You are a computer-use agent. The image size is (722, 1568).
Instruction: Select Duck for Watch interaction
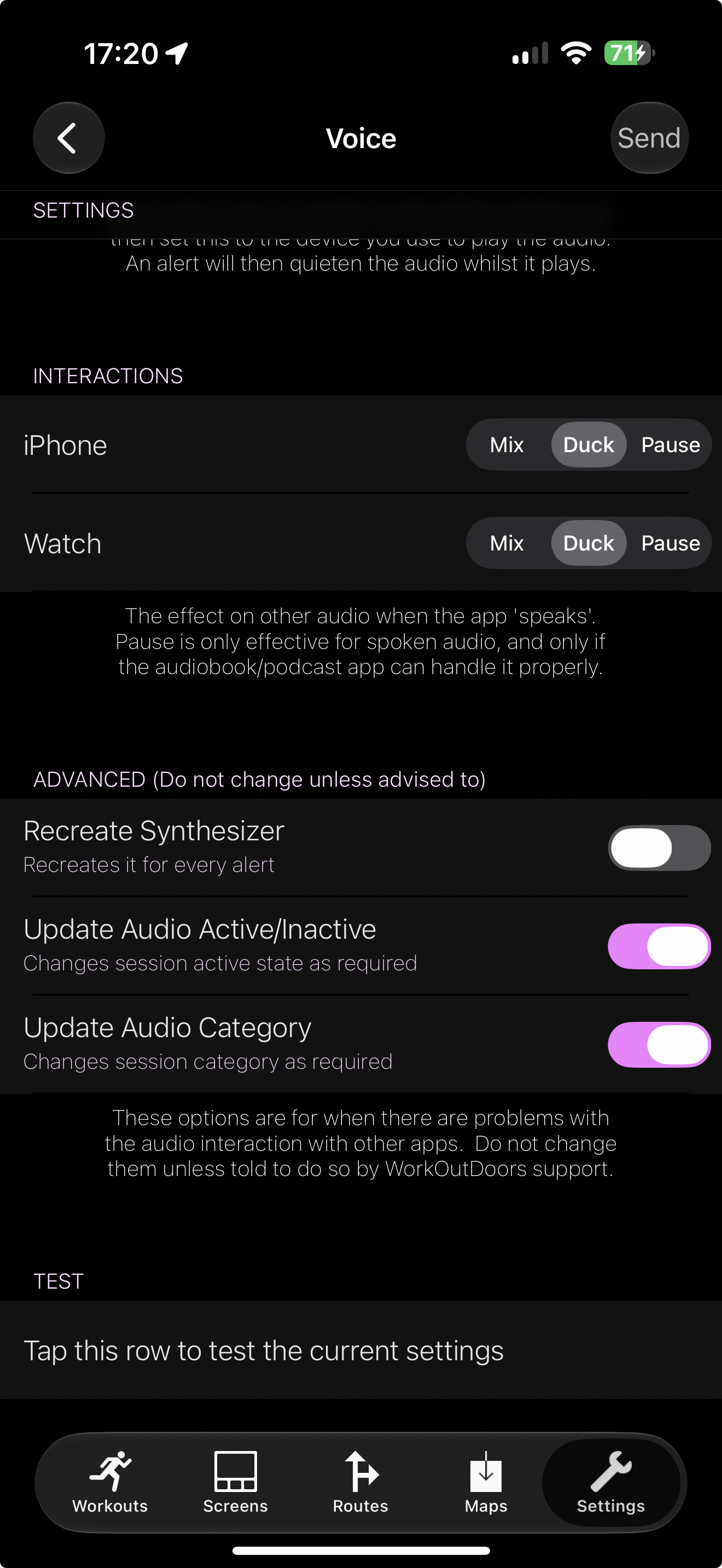589,543
